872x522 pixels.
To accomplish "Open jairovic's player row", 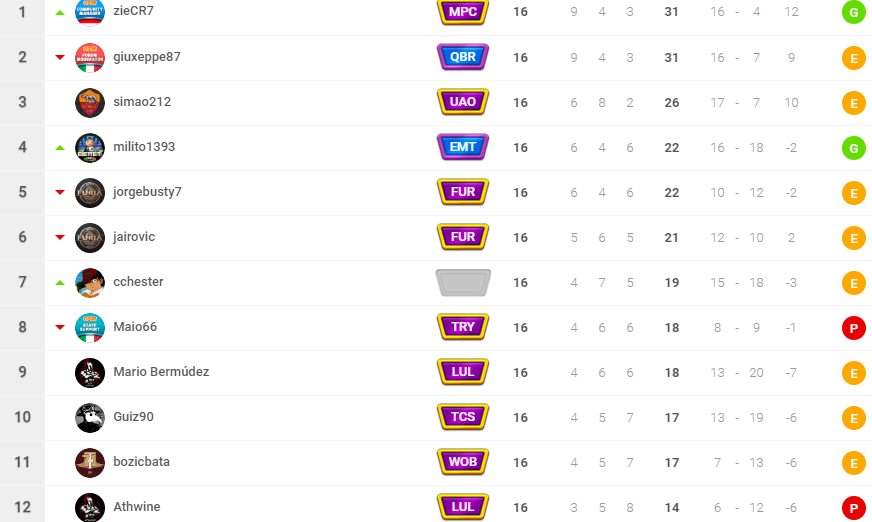I will (x=134, y=237).
